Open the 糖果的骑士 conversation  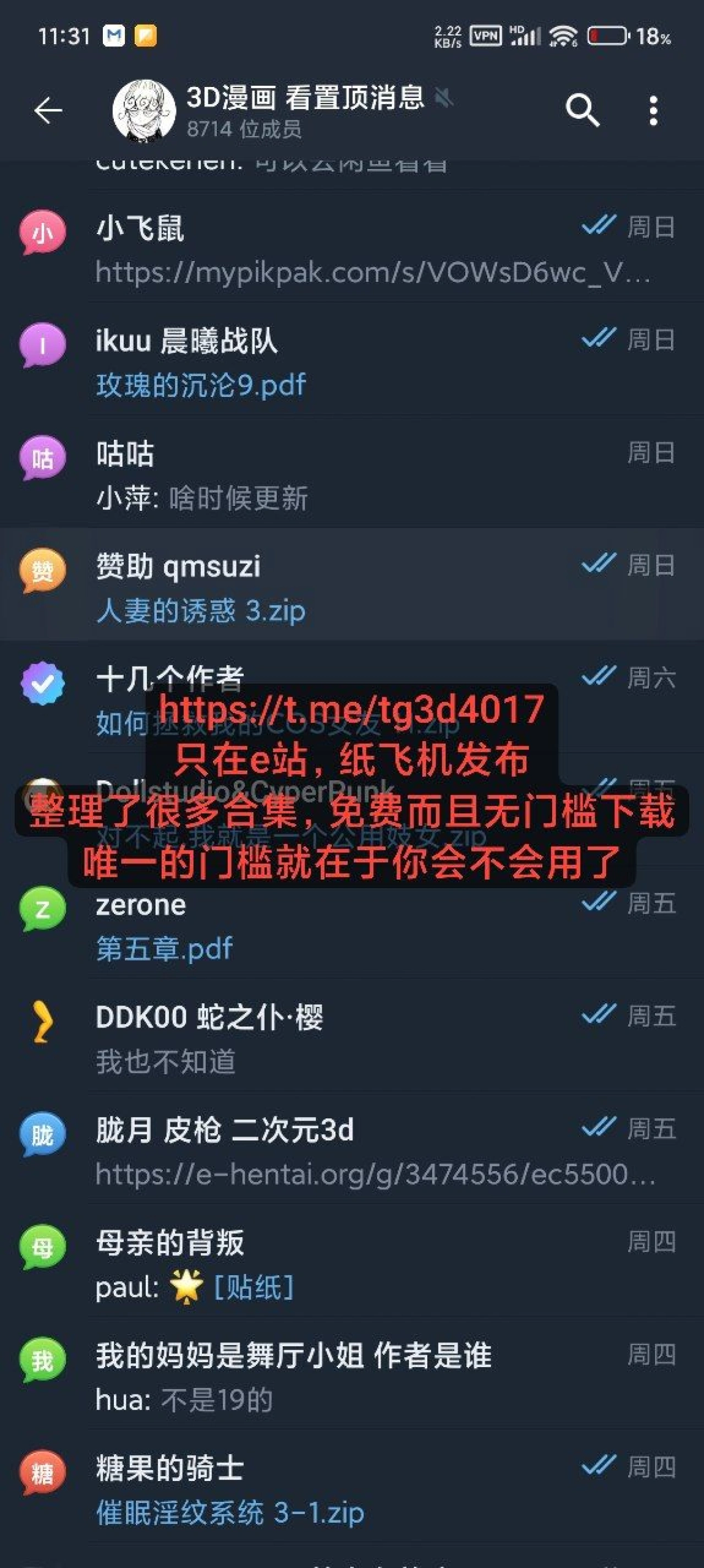click(x=244, y=1473)
